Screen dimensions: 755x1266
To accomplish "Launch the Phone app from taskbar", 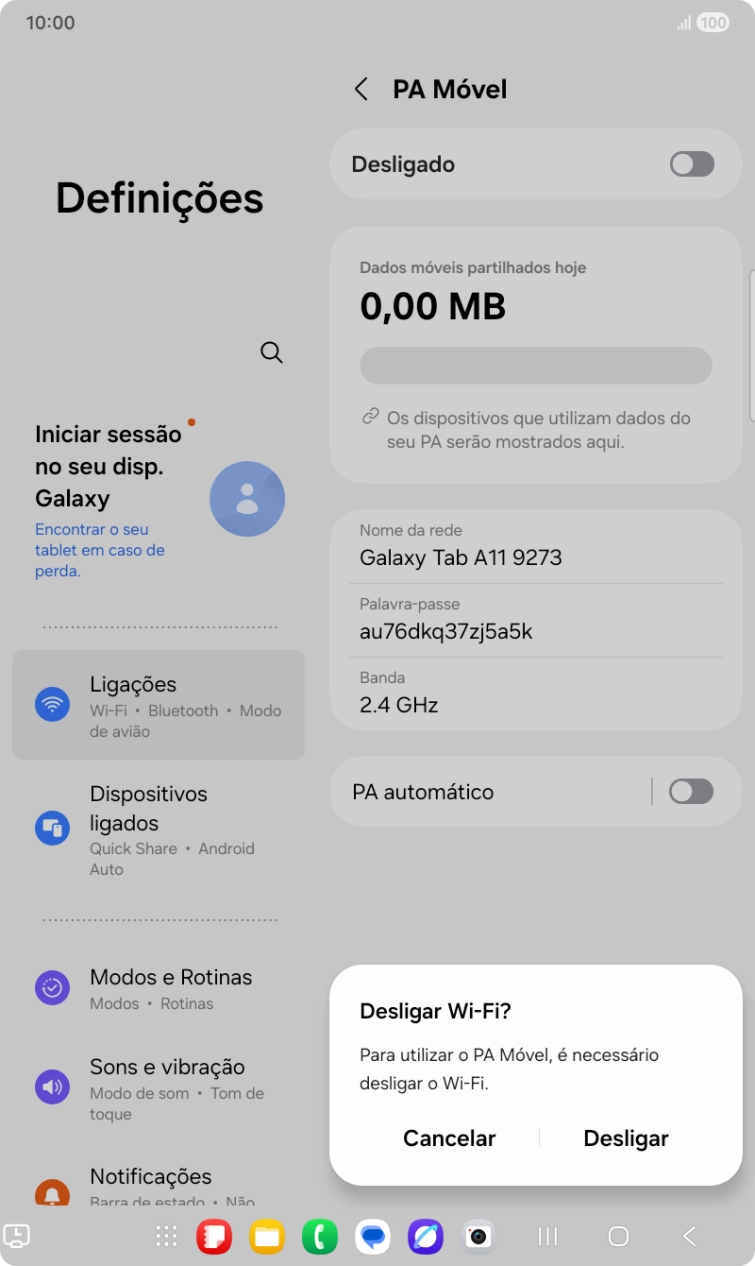I will (320, 1237).
